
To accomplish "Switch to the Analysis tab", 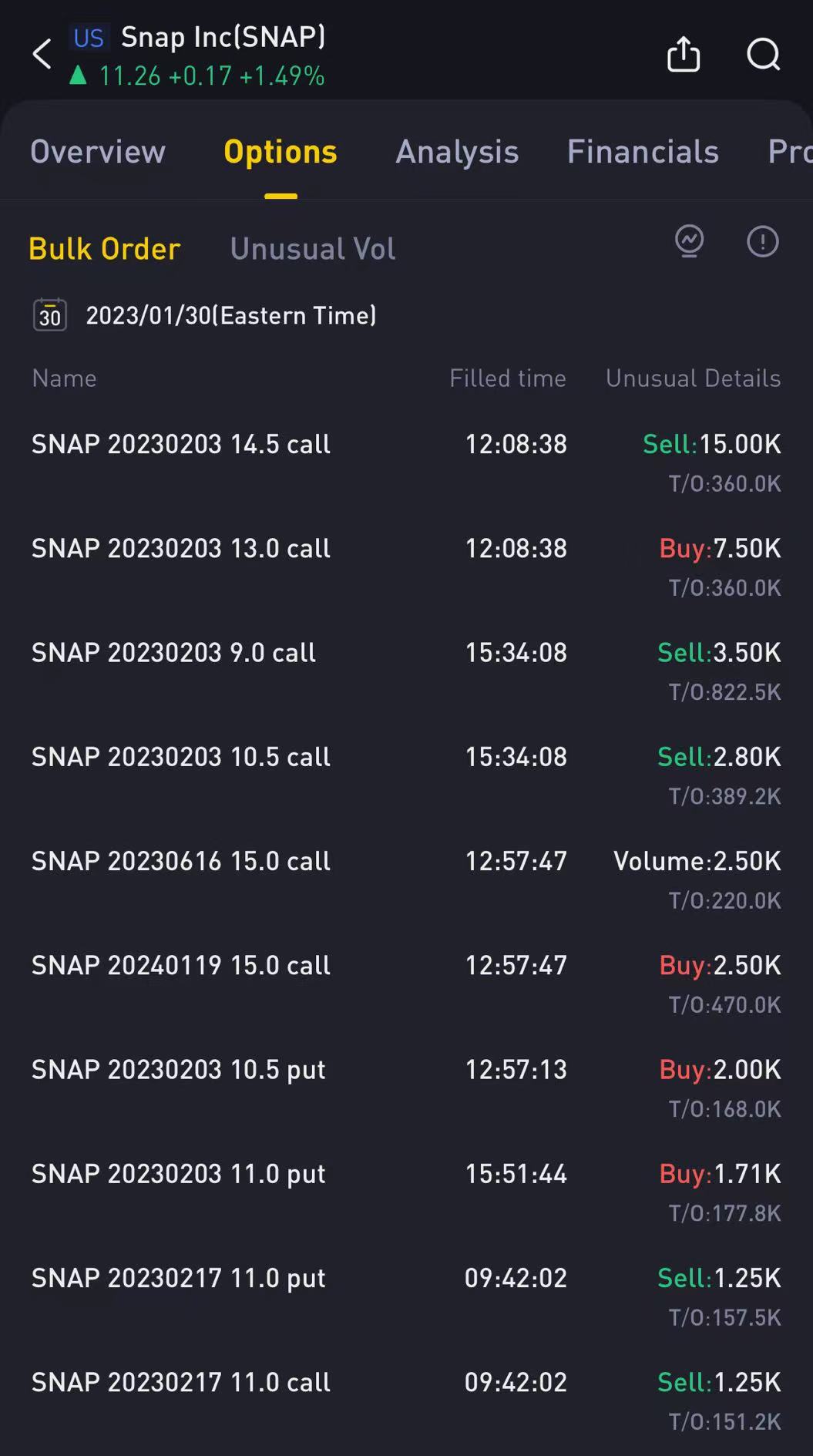I will (x=457, y=152).
